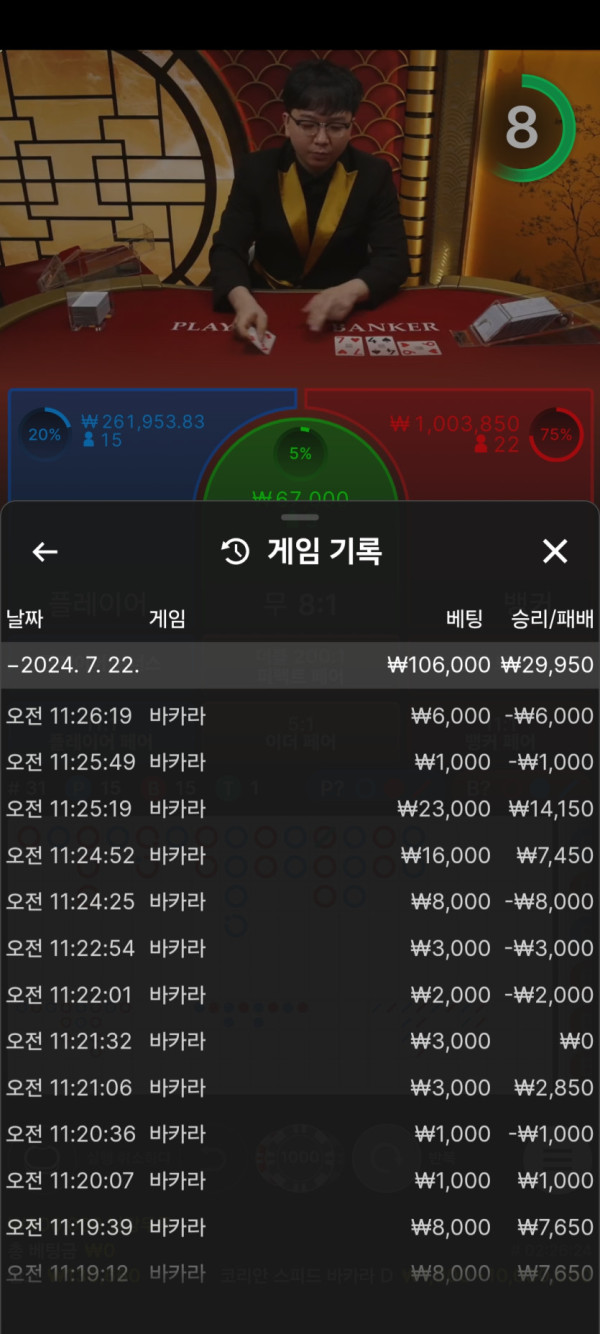Tap the drag handle atop the history sheet
Screen dimensions: 600x1334
click(300, 517)
